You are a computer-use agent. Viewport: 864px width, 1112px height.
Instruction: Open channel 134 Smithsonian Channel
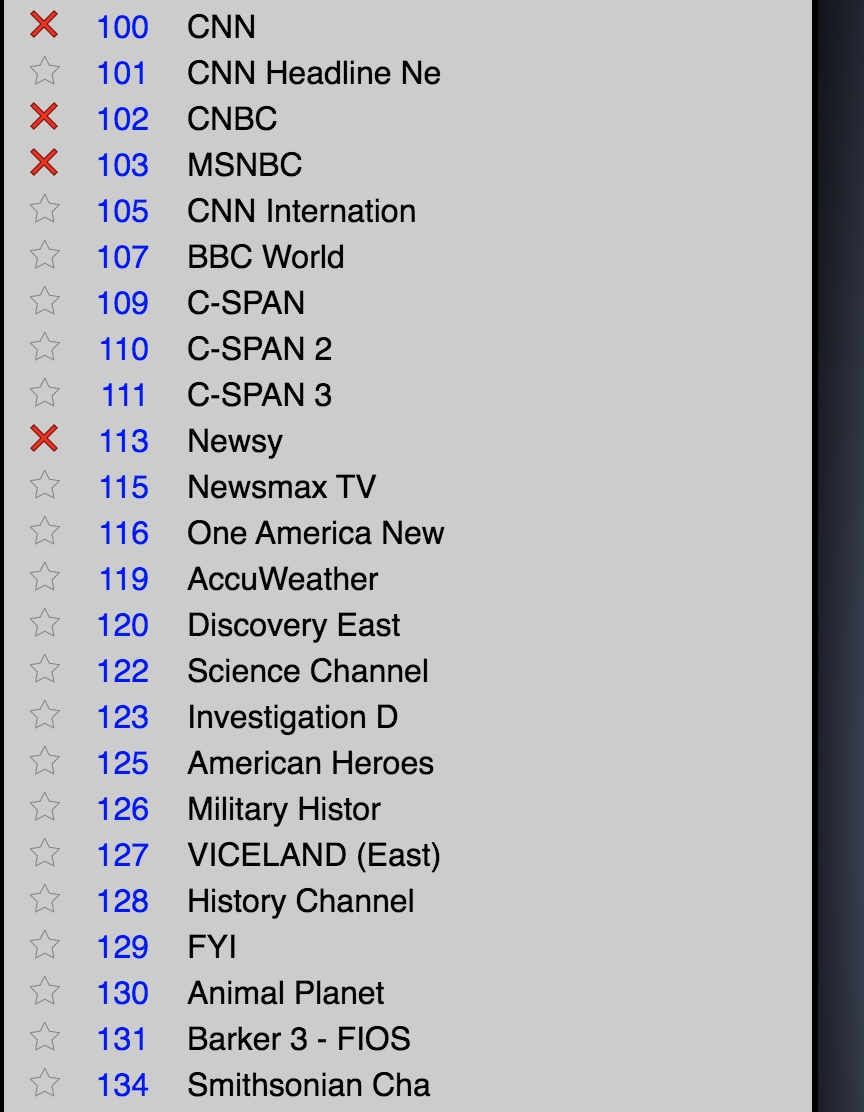click(308, 1085)
